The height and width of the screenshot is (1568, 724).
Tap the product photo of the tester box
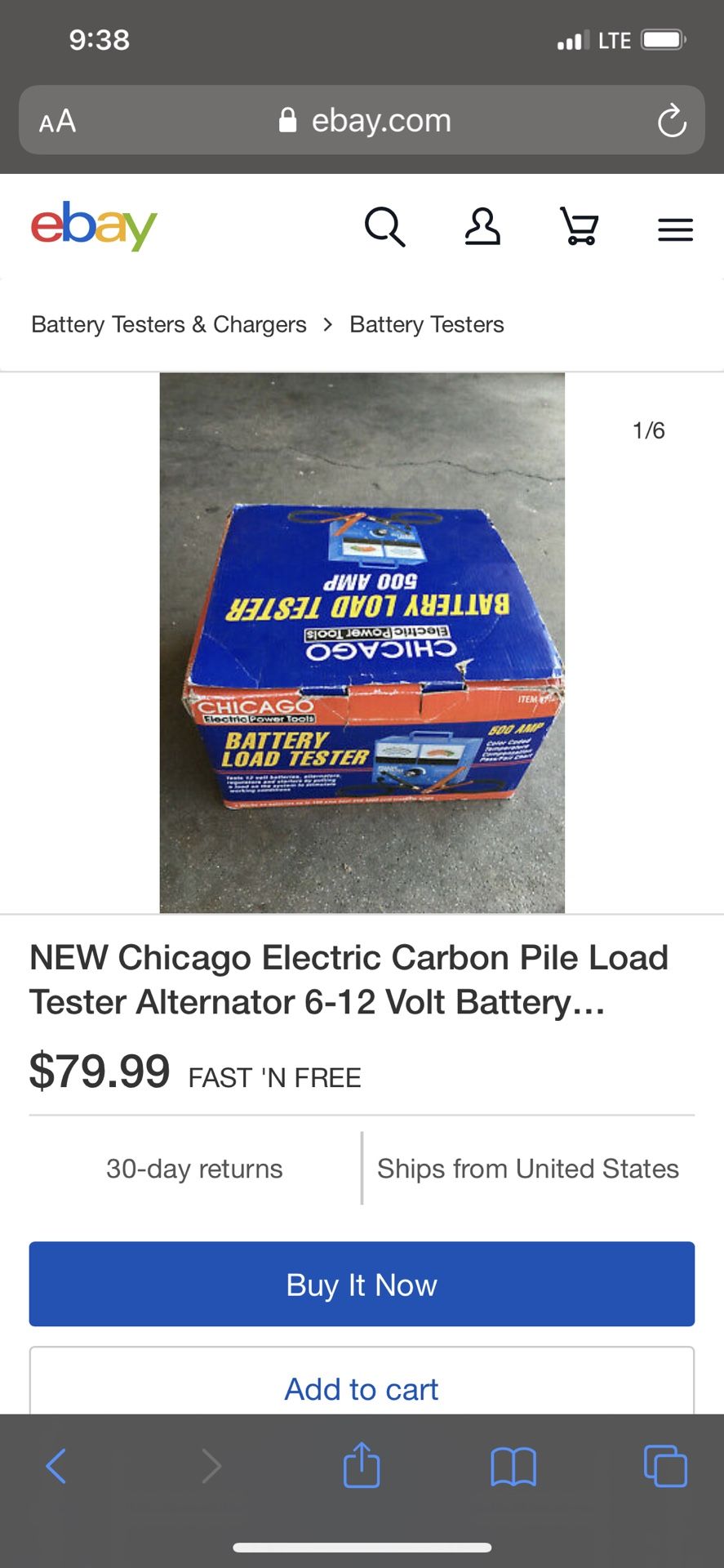pos(362,642)
